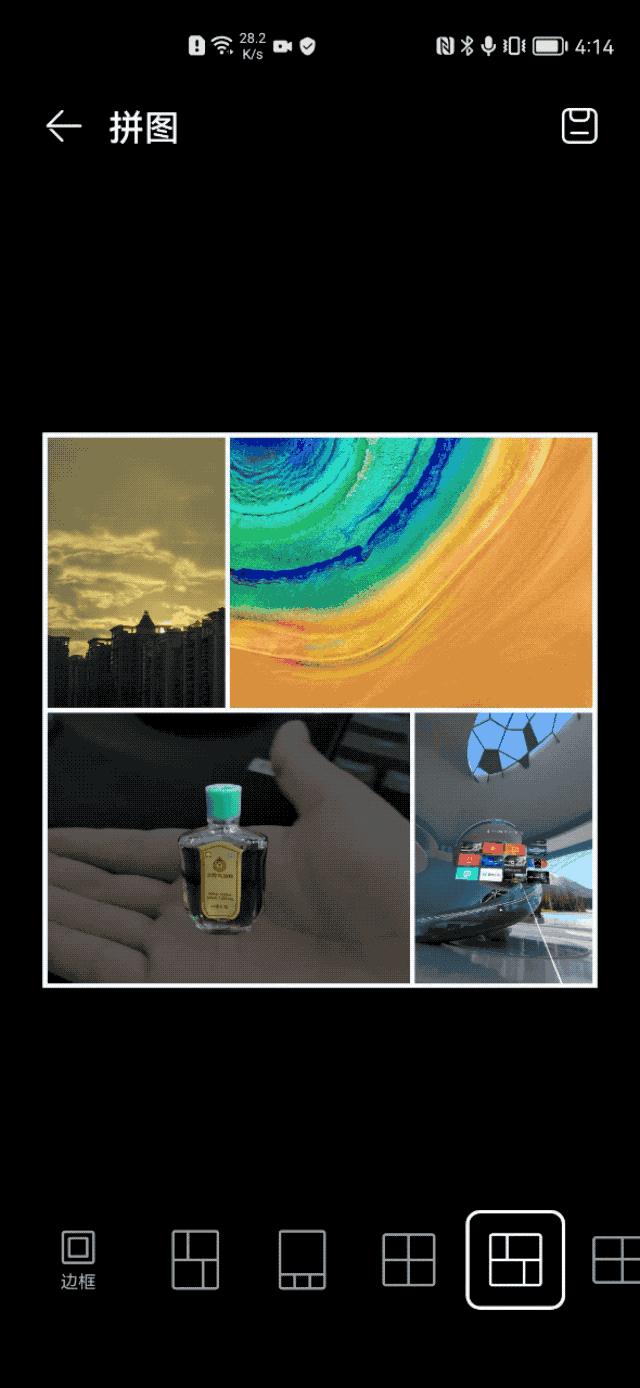Open the 边框 border options
Screen dimensions: 640x1388
click(78, 1259)
